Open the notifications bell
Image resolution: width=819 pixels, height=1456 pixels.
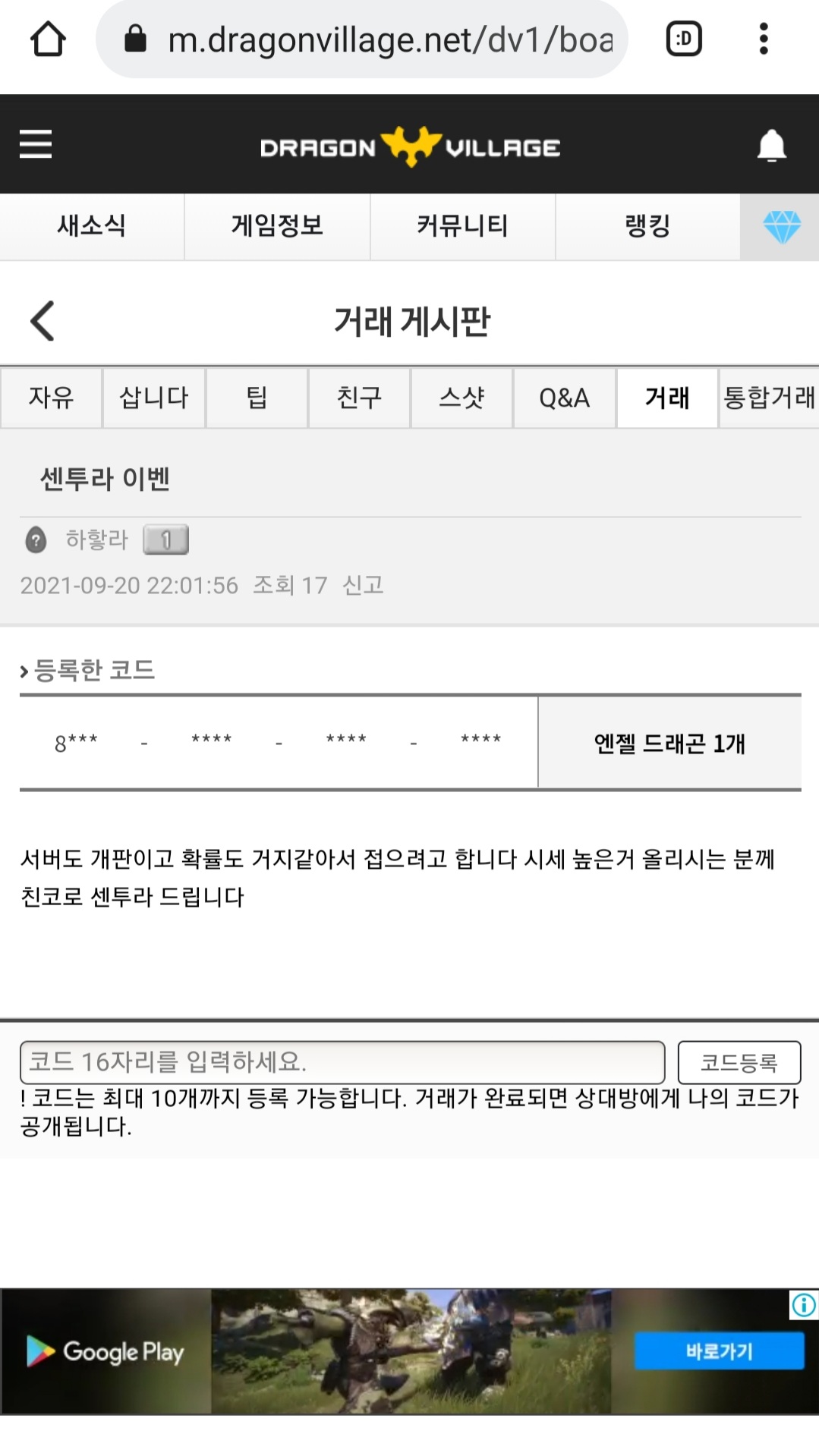771,145
